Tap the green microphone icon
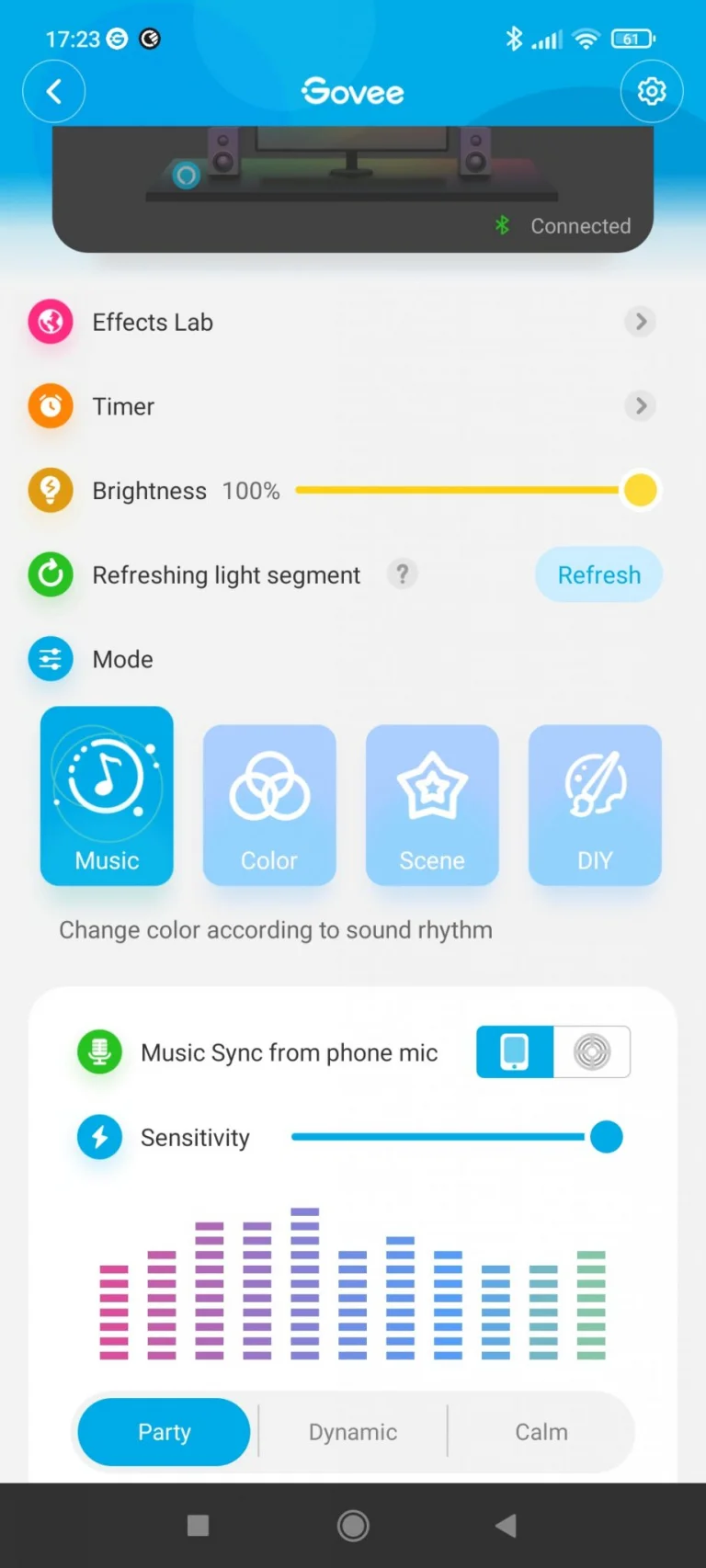This screenshot has width=706, height=1568. (x=99, y=1052)
